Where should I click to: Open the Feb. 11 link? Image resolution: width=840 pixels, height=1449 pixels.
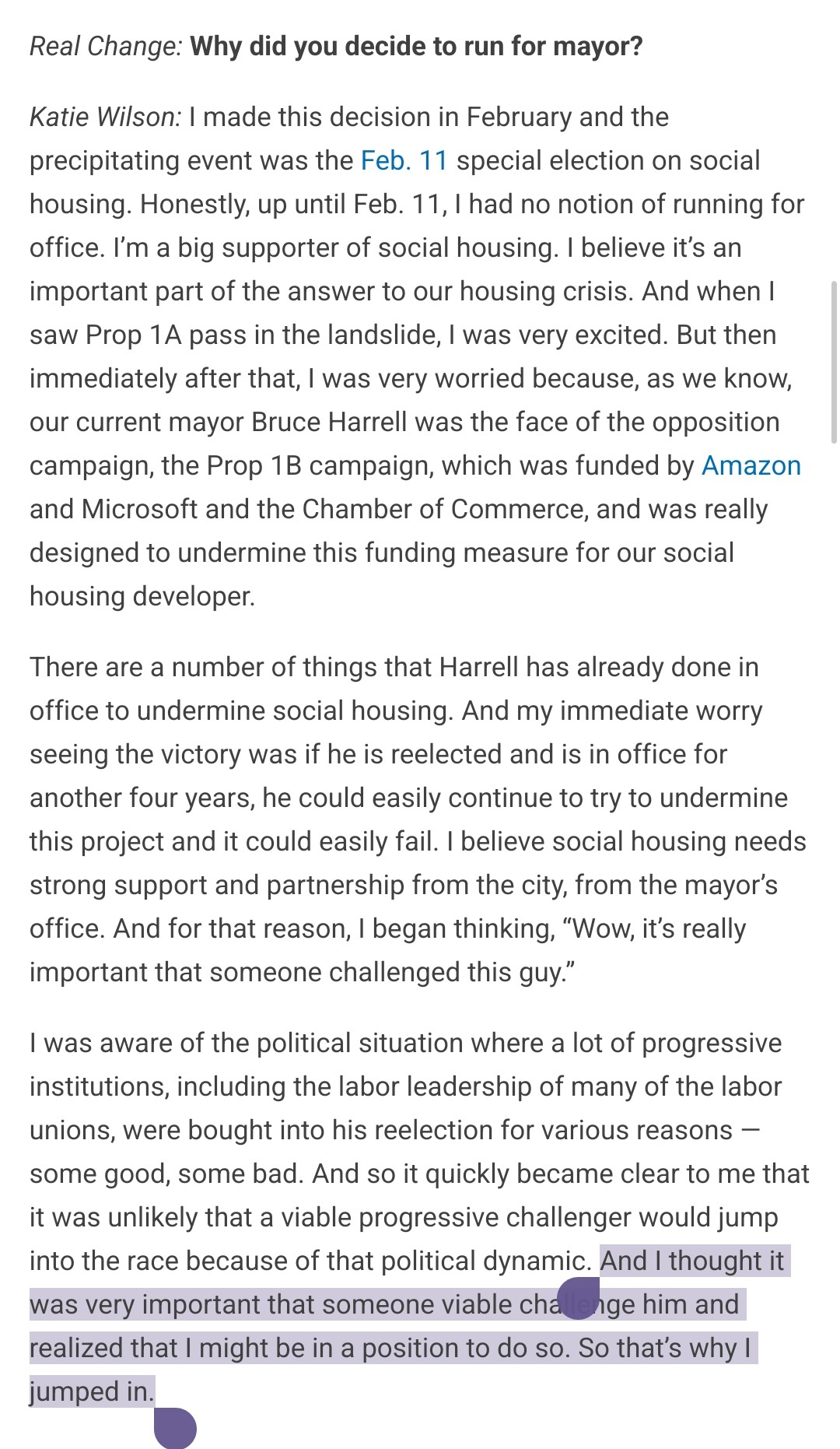click(x=404, y=160)
